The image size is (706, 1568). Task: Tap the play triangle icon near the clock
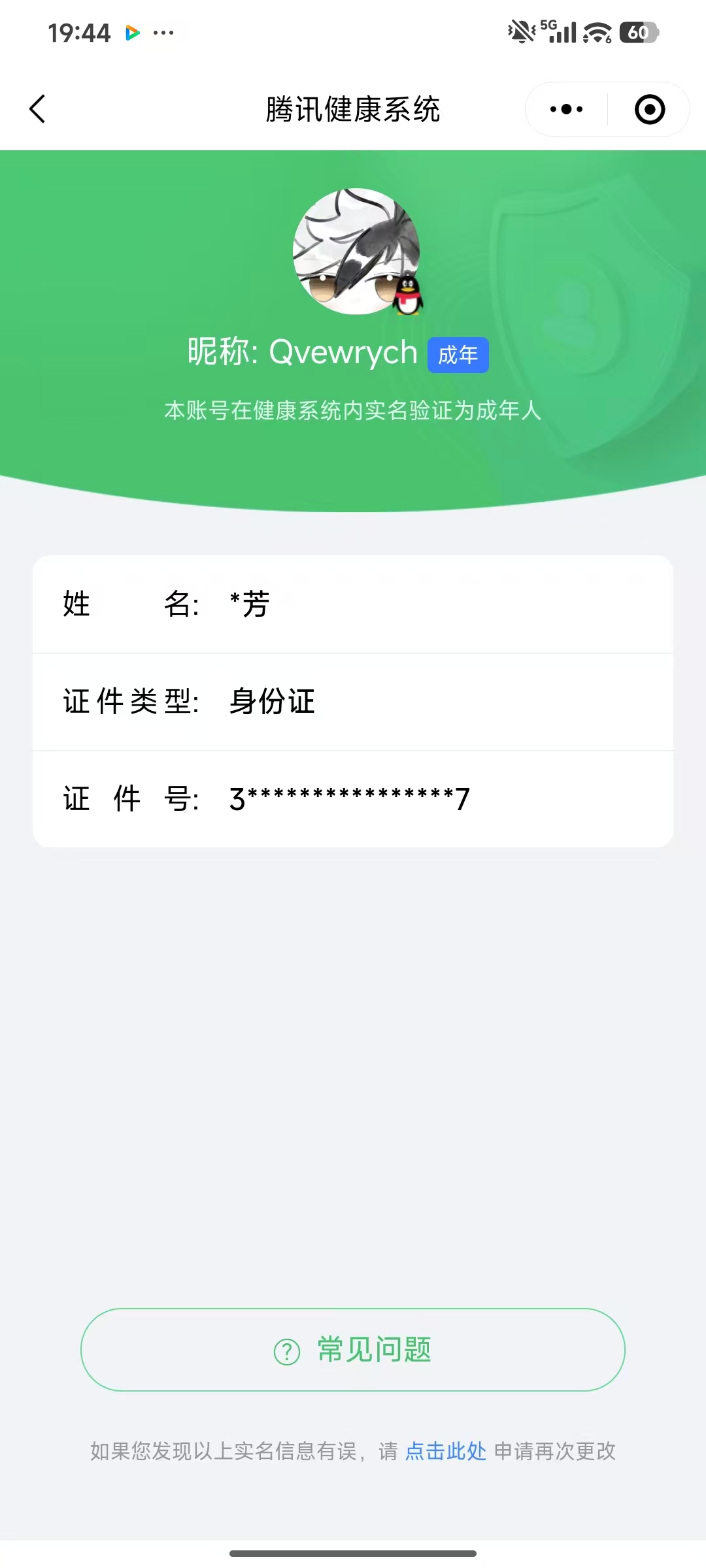[x=133, y=31]
